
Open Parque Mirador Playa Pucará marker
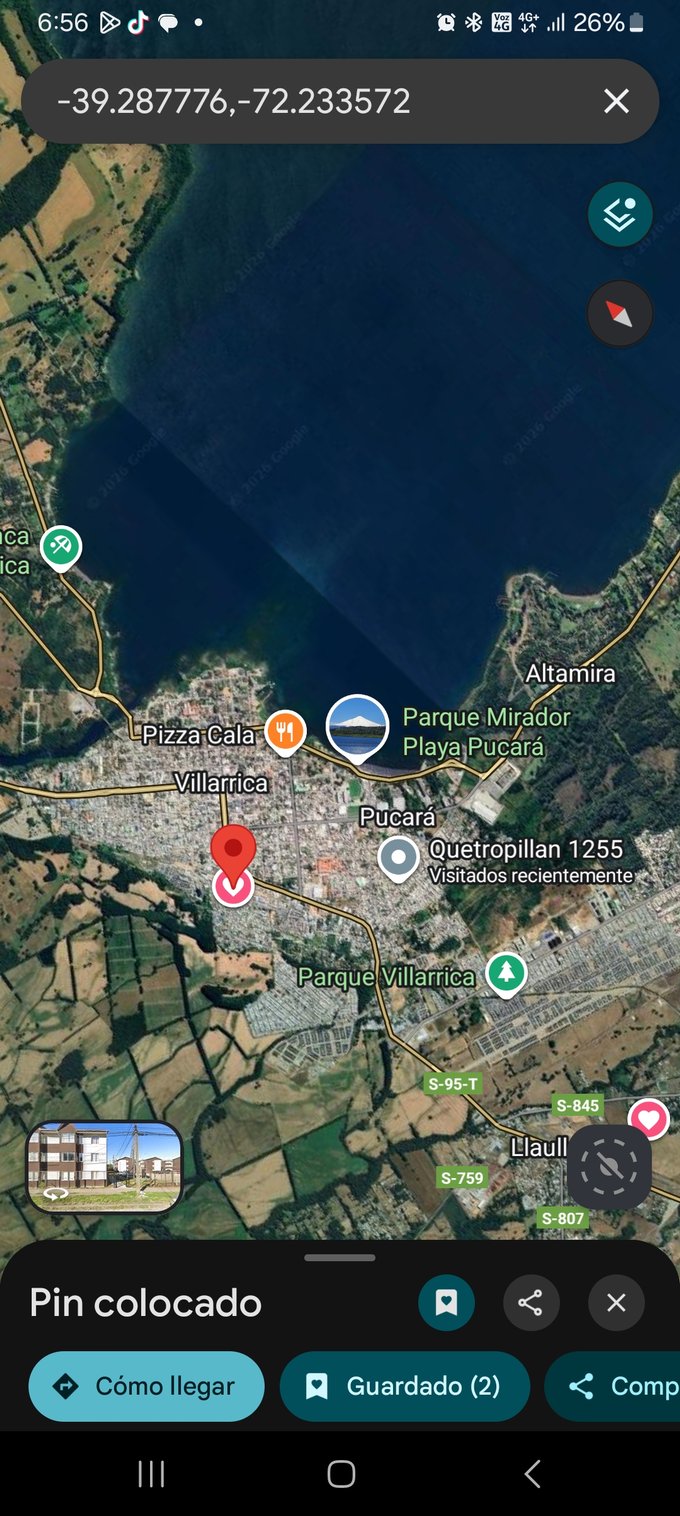coord(358,728)
